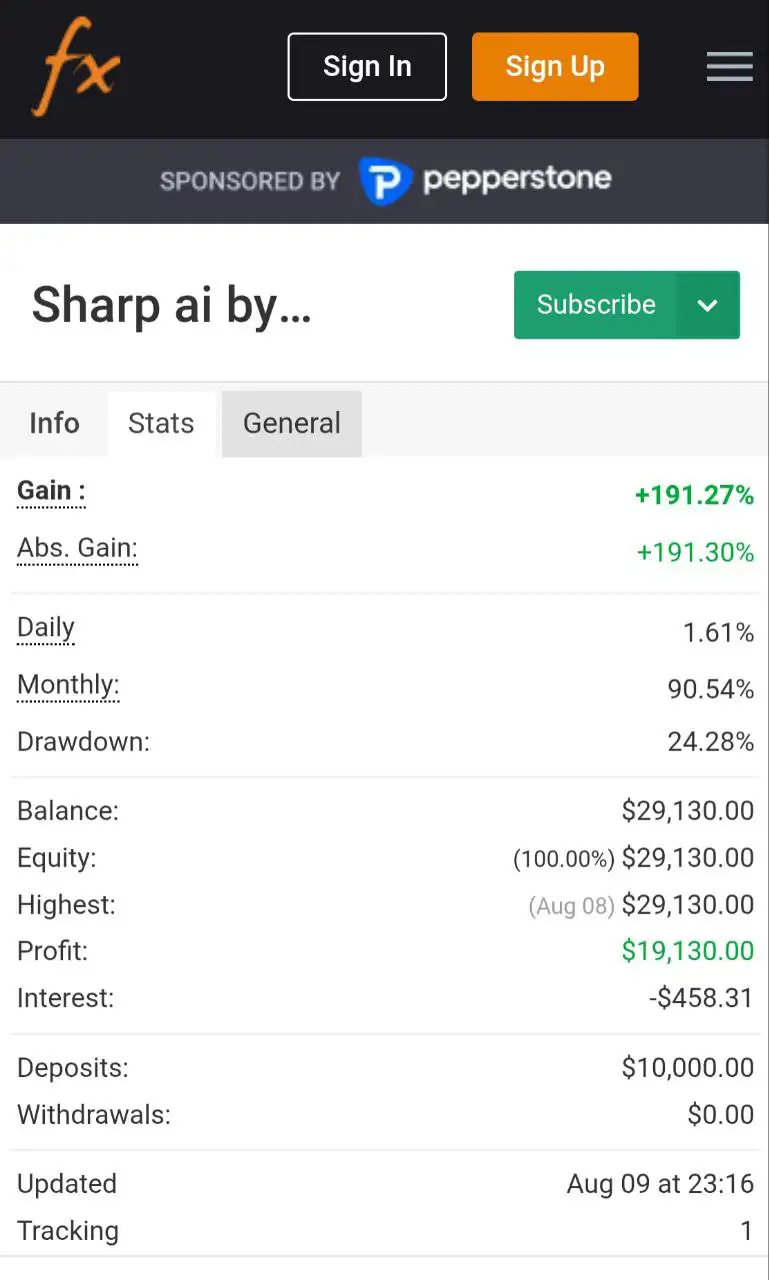769x1280 pixels.
Task: Subscribe to the Sharp ai system
Action: [x=595, y=305]
